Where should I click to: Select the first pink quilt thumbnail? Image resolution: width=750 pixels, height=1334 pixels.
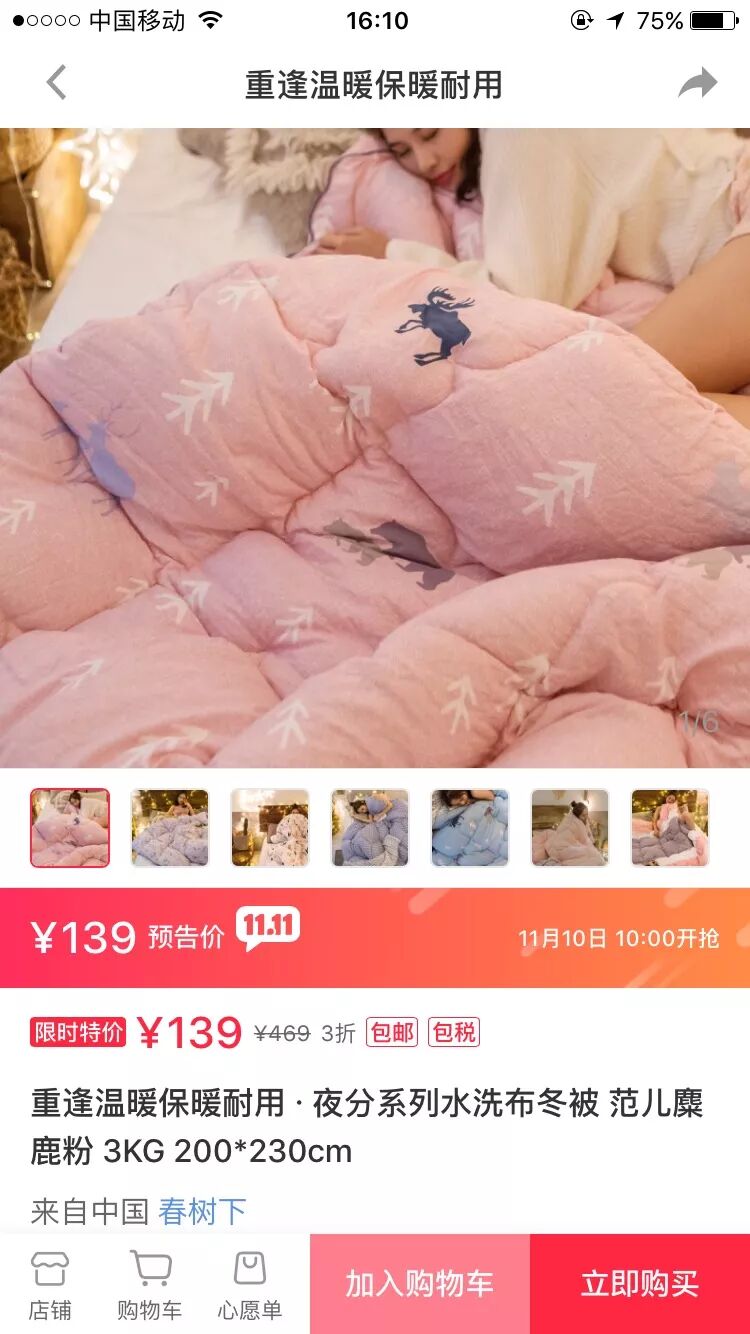click(70, 827)
